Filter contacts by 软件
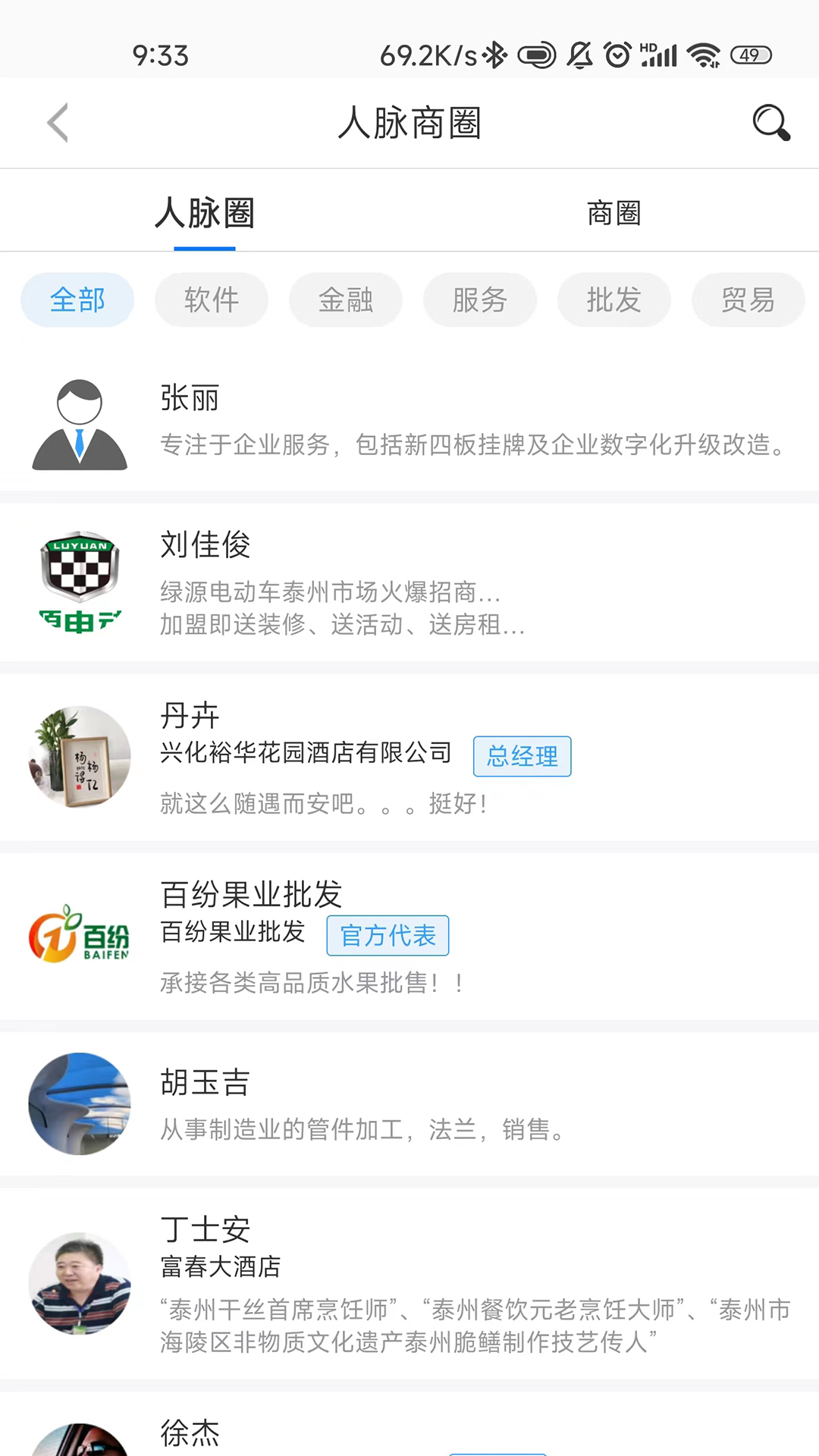The height and width of the screenshot is (1456, 819). click(x=212, y=300)
